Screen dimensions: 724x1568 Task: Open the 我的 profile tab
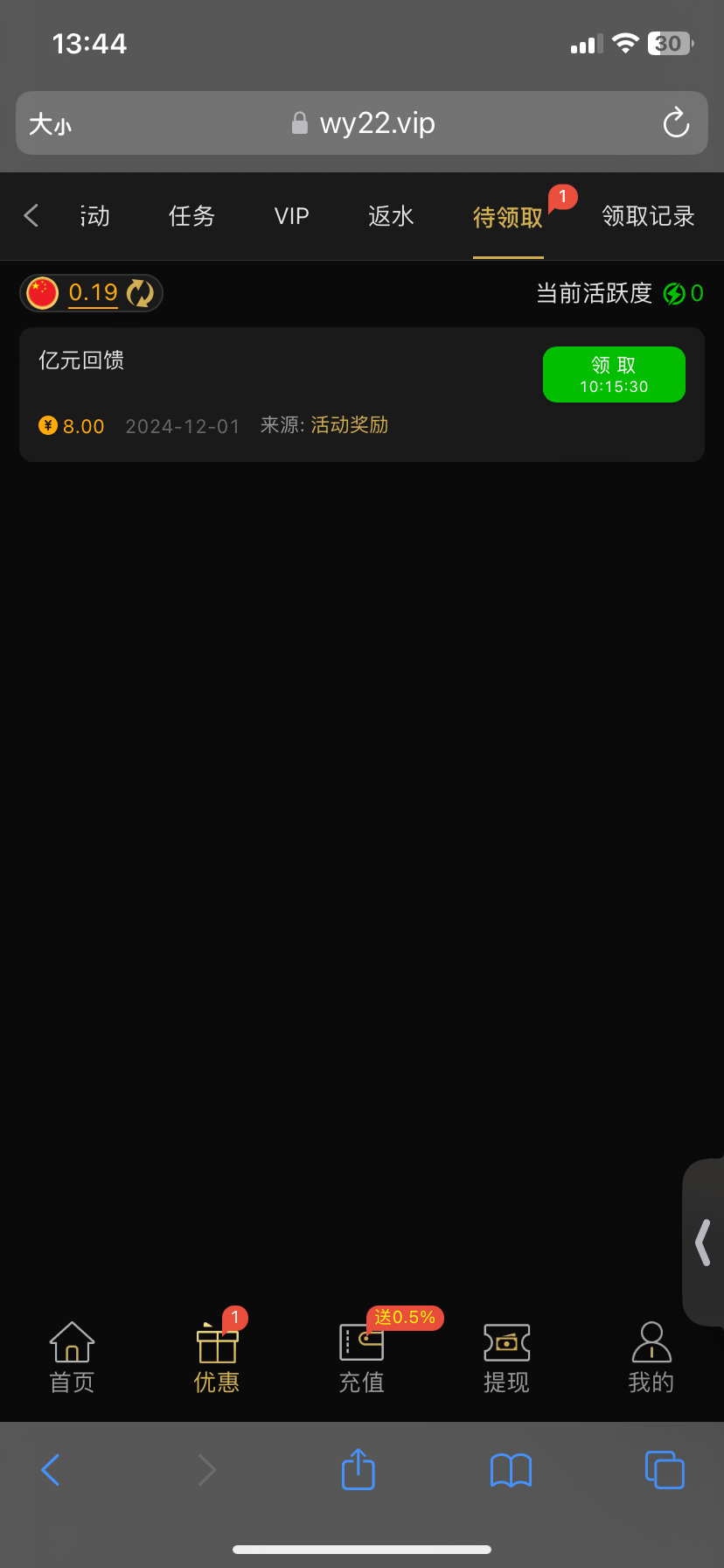[651, 1357]
